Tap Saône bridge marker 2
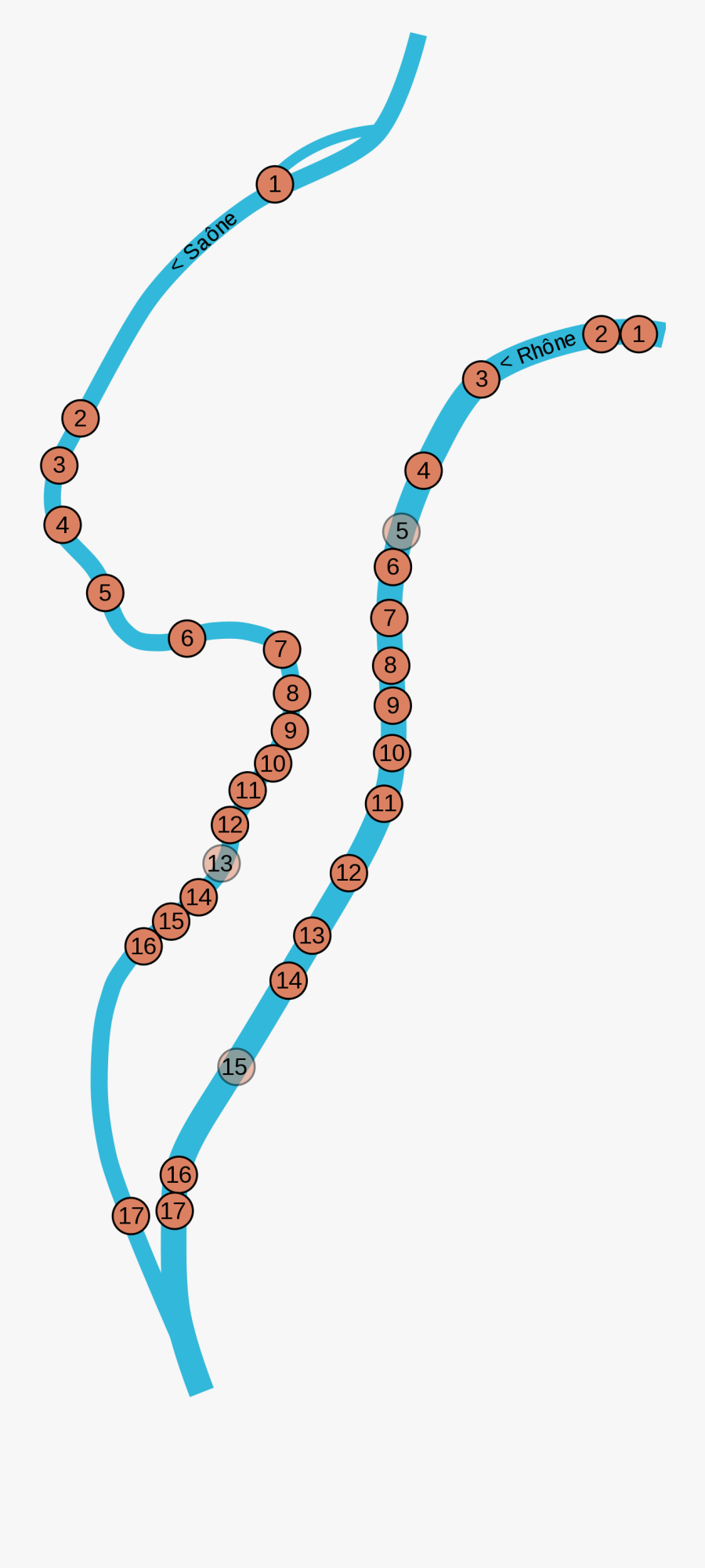Image resolution: width=705 pixels, height=1568 pixels. pos(81,418)
